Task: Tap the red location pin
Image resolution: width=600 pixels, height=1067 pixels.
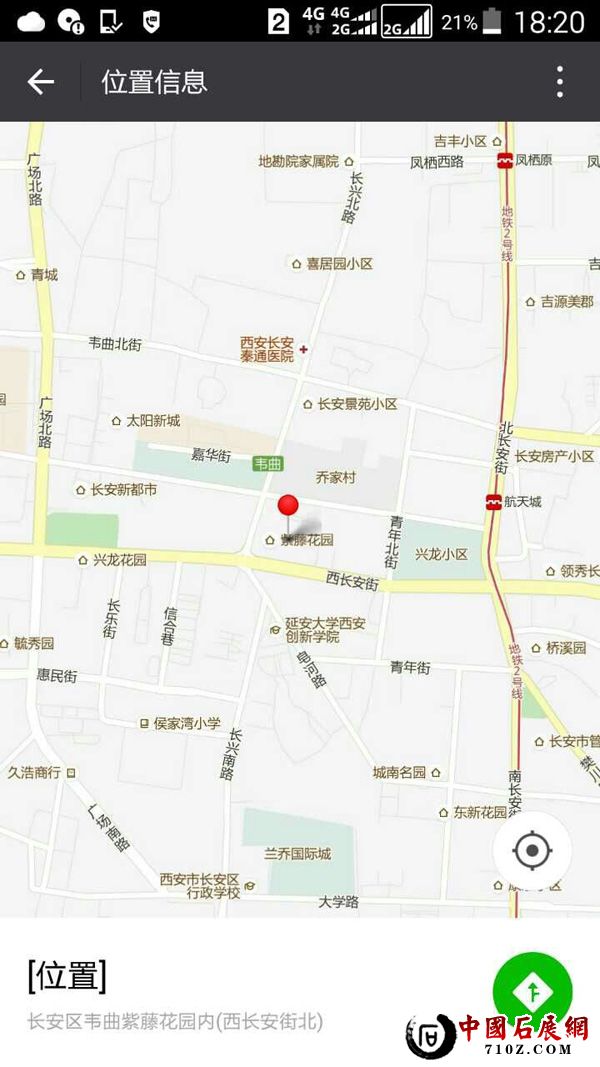Action: tap(288, 508)
